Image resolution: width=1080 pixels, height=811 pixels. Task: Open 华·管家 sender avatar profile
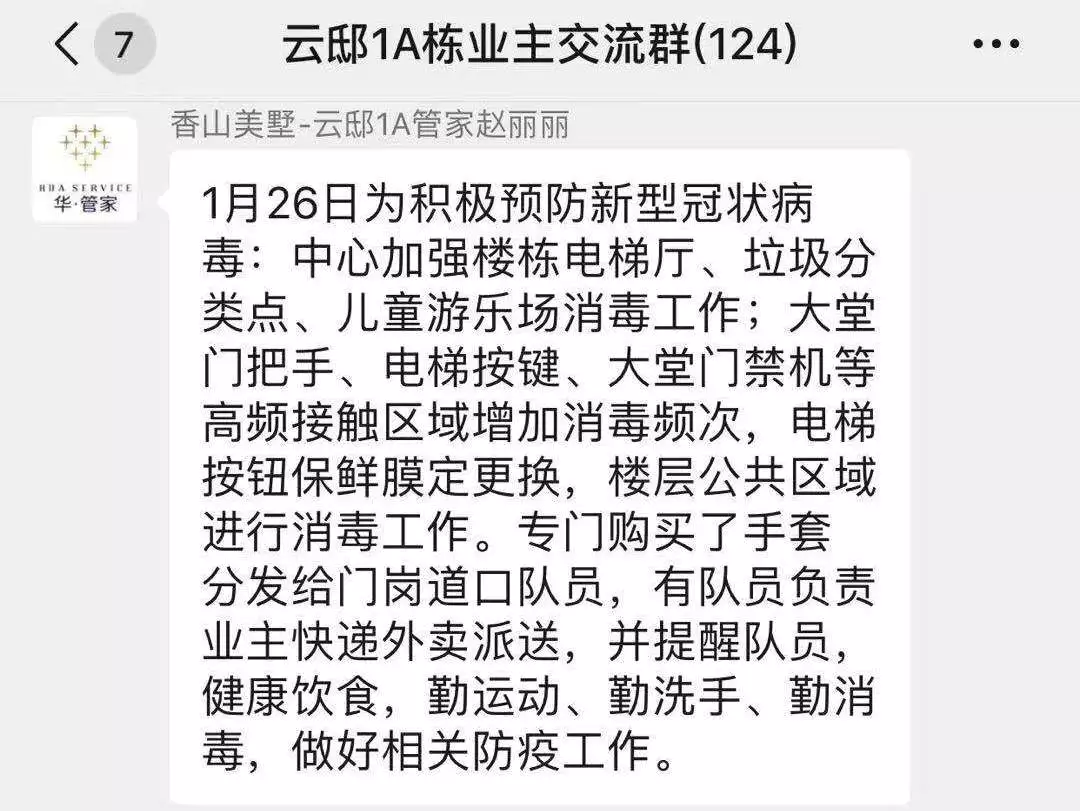[85, 169]
